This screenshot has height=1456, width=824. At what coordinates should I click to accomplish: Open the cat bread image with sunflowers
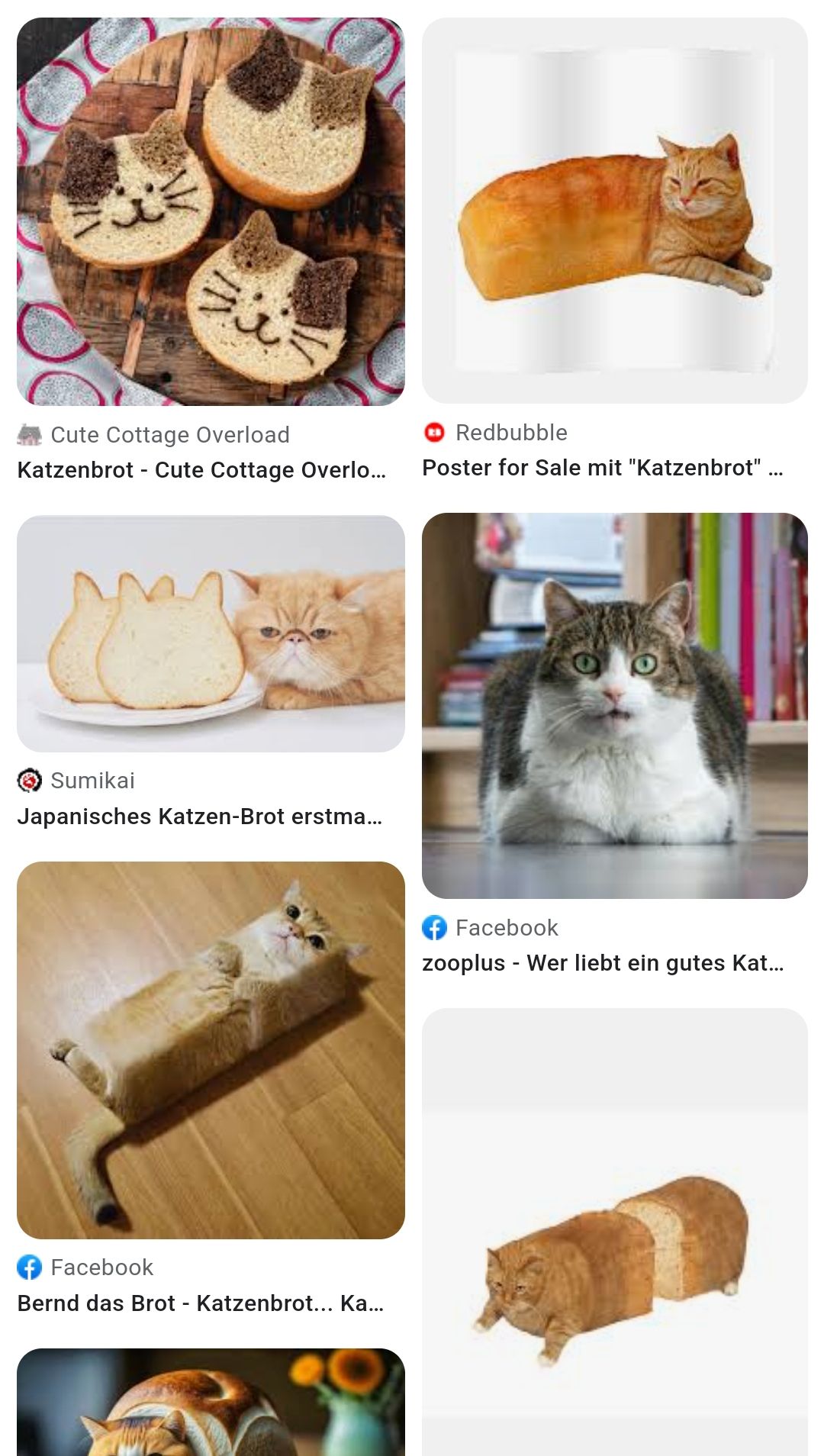pos(211,1403)
